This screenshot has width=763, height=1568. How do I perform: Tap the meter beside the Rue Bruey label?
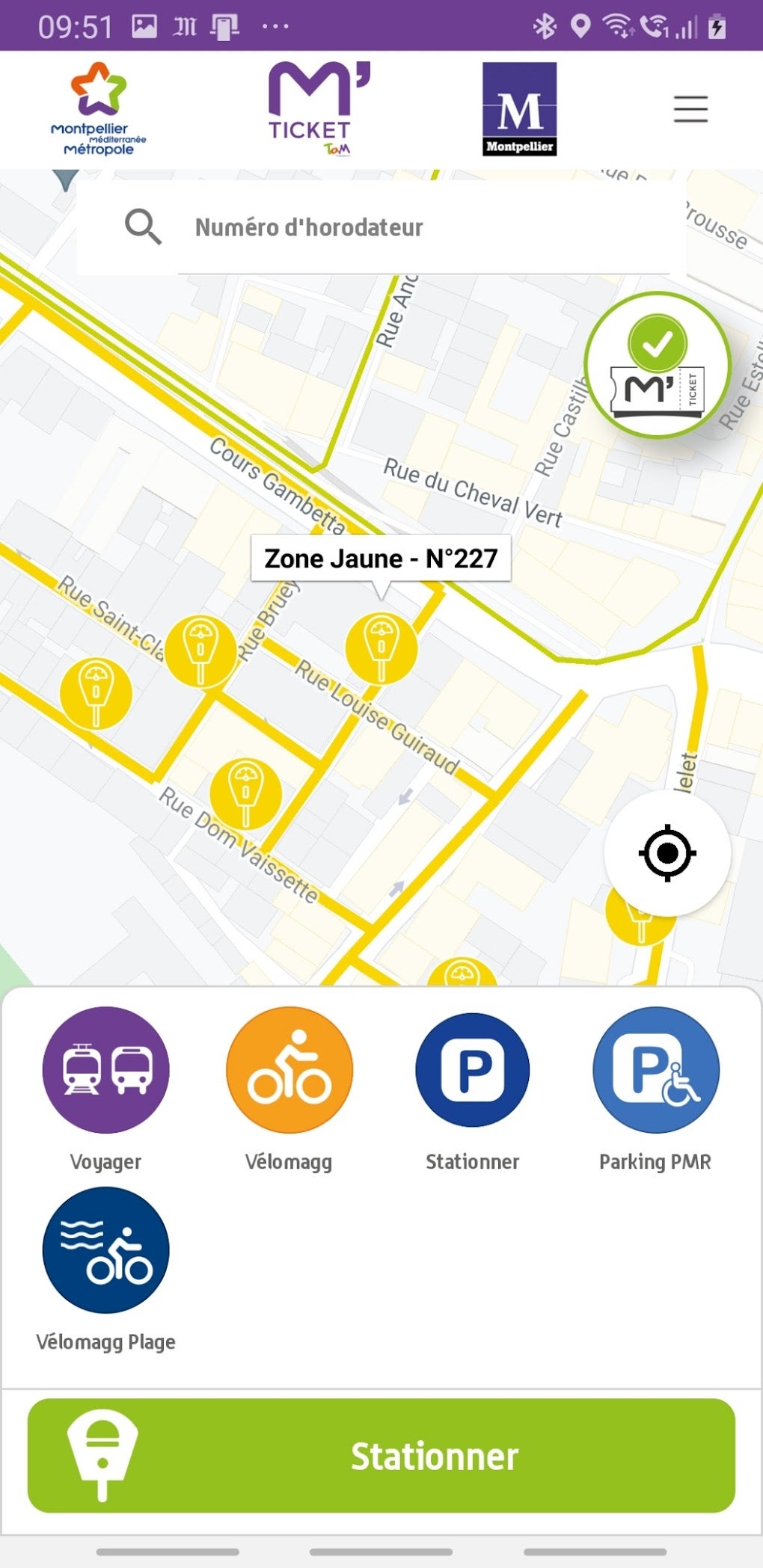[200, 651]
